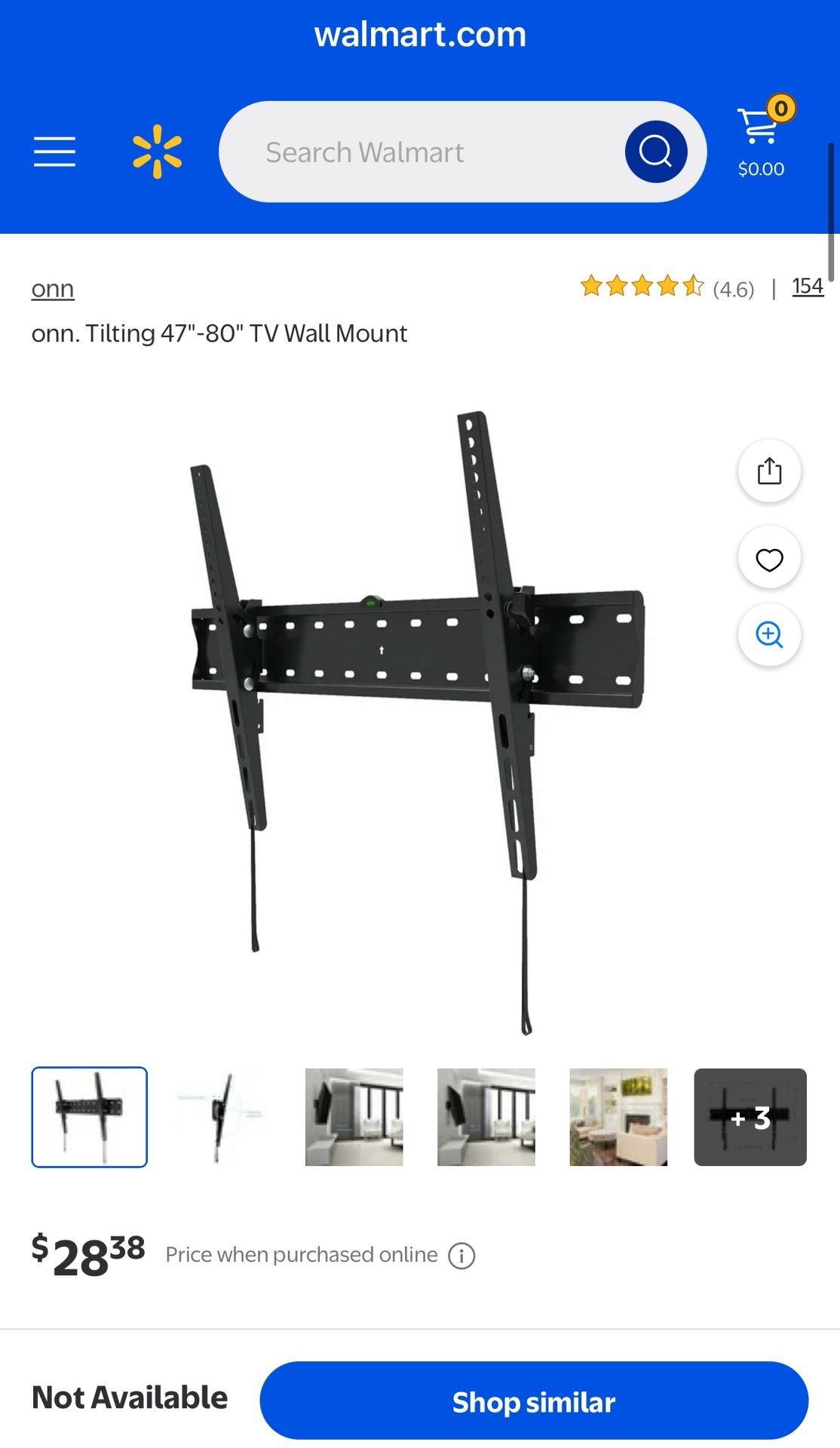
Task: Select the living room fireplace thumbnail
Action: point(618,1117)
